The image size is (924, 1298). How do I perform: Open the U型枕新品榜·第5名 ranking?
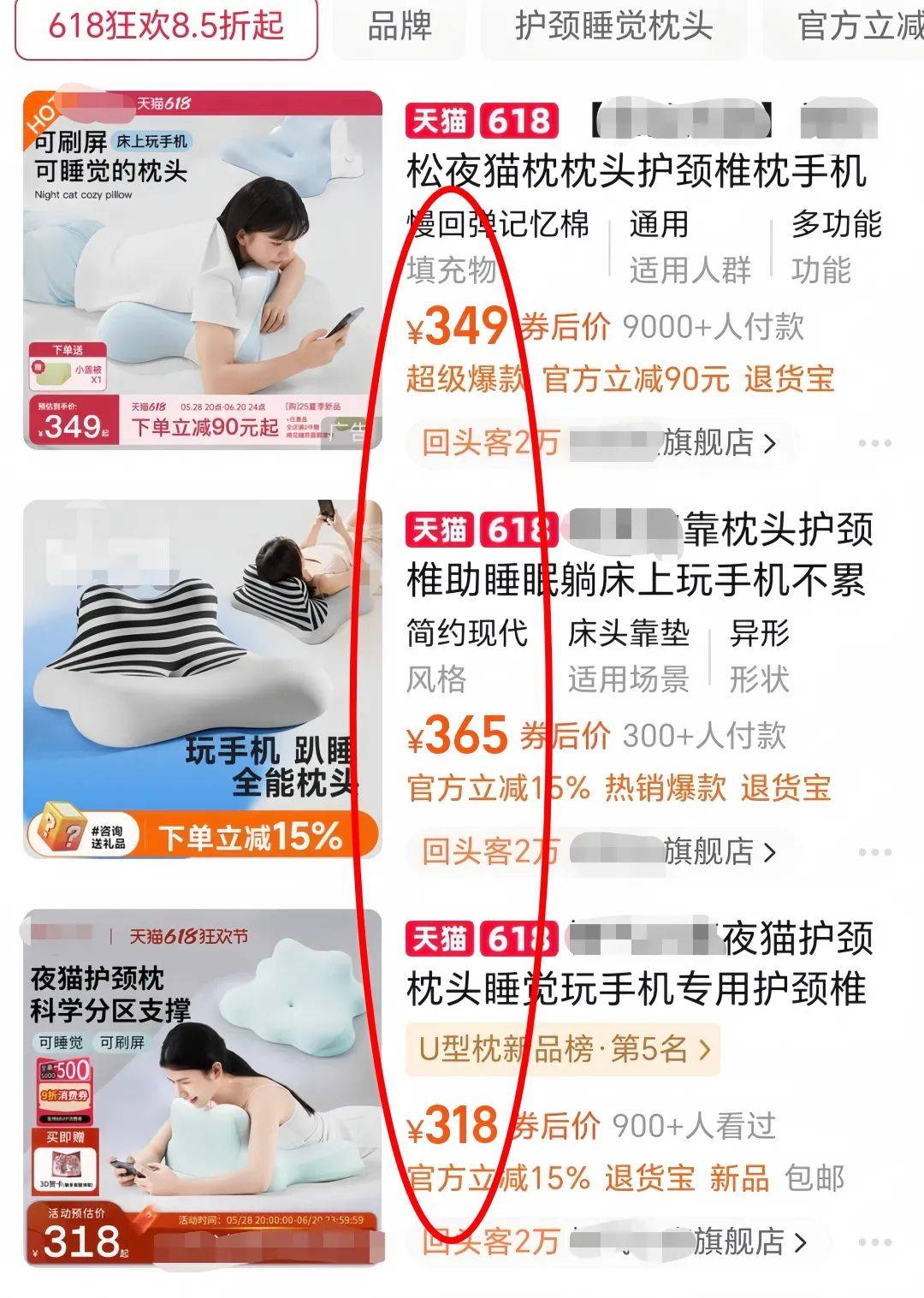[x=563, y=1049]
